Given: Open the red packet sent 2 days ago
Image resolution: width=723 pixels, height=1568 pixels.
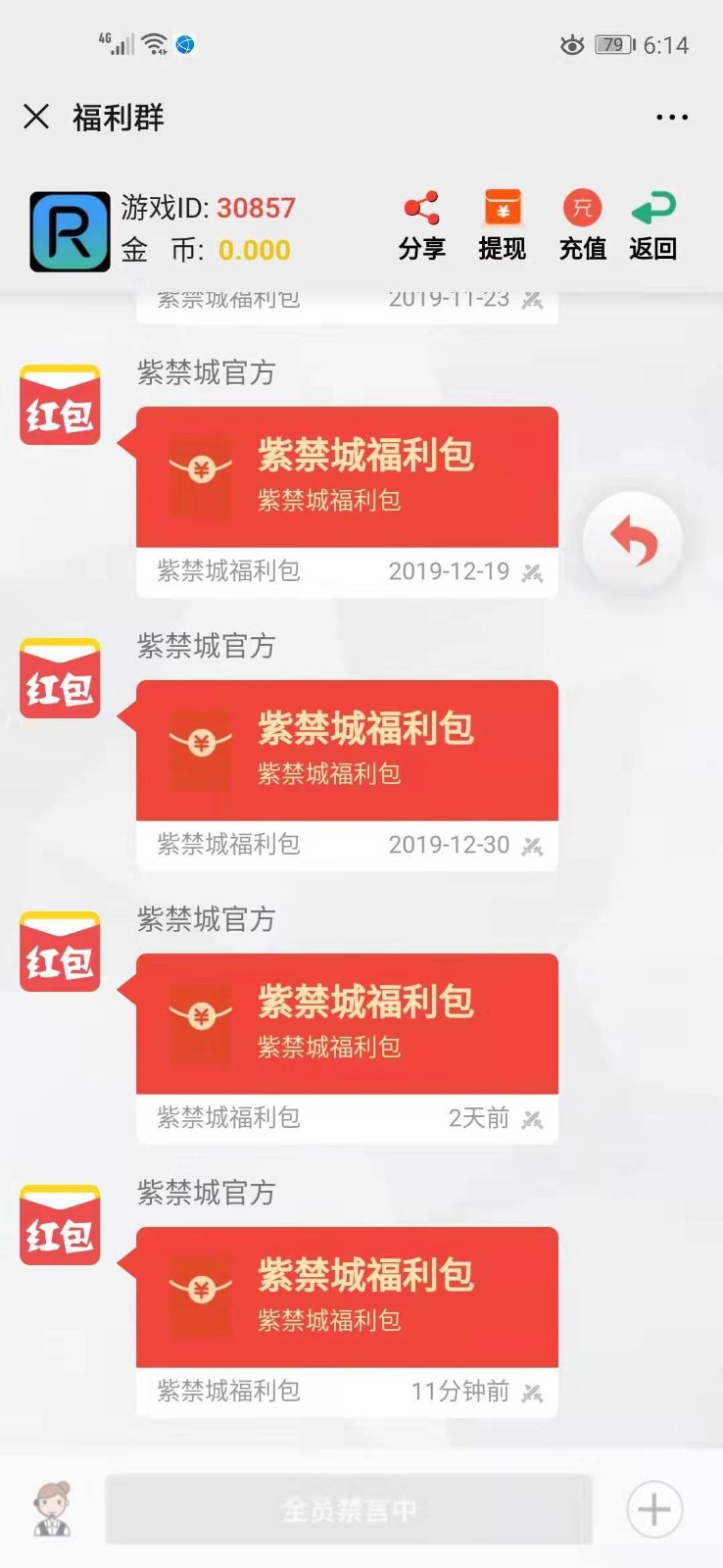Looking at the screenshot, I should point(348,1024).
